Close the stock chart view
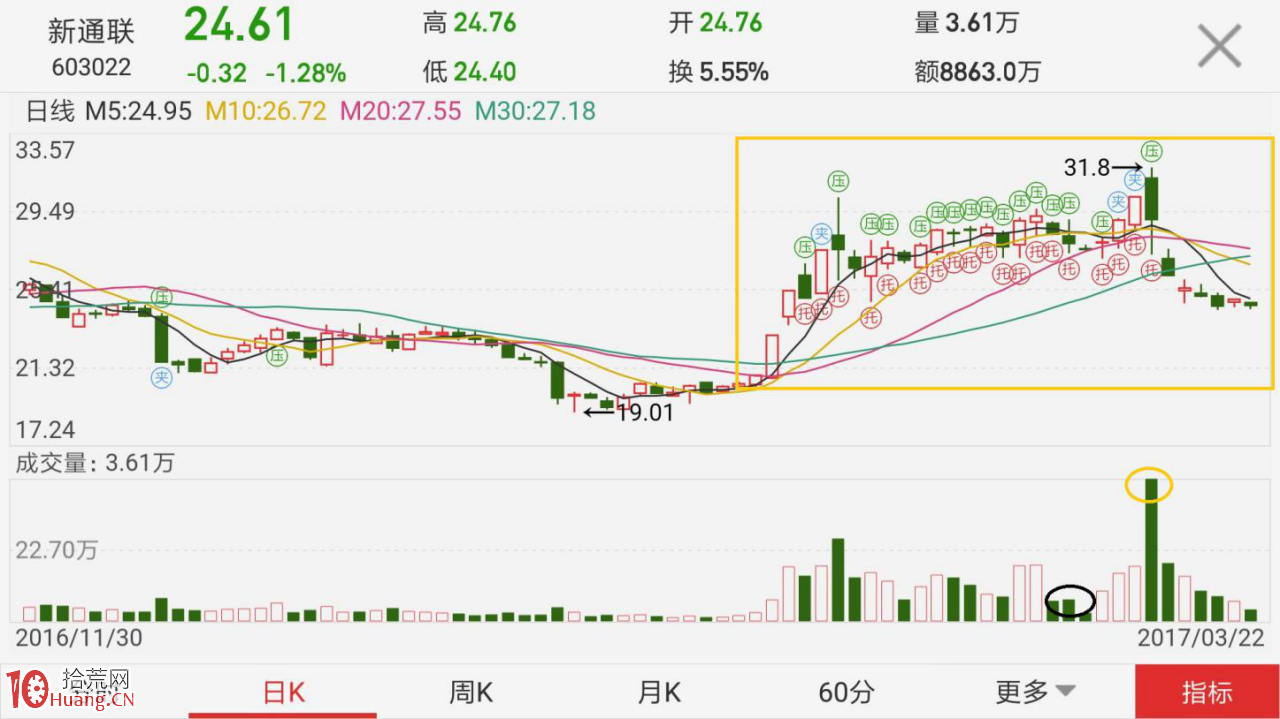 click(x=1219, y=46)
